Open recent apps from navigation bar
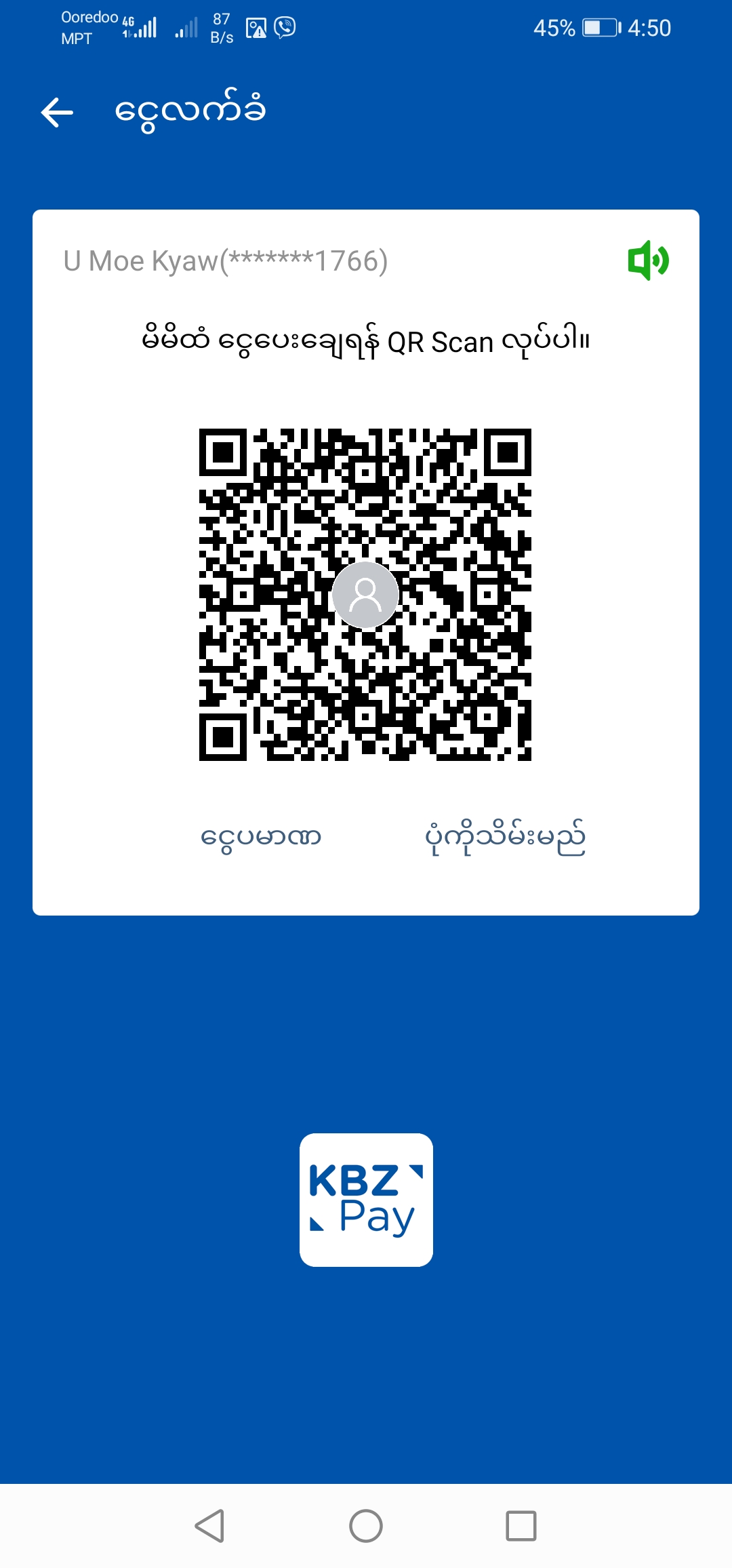Screen dimensions: 732x1568 pyautogui.click(x=521, y=1526)
